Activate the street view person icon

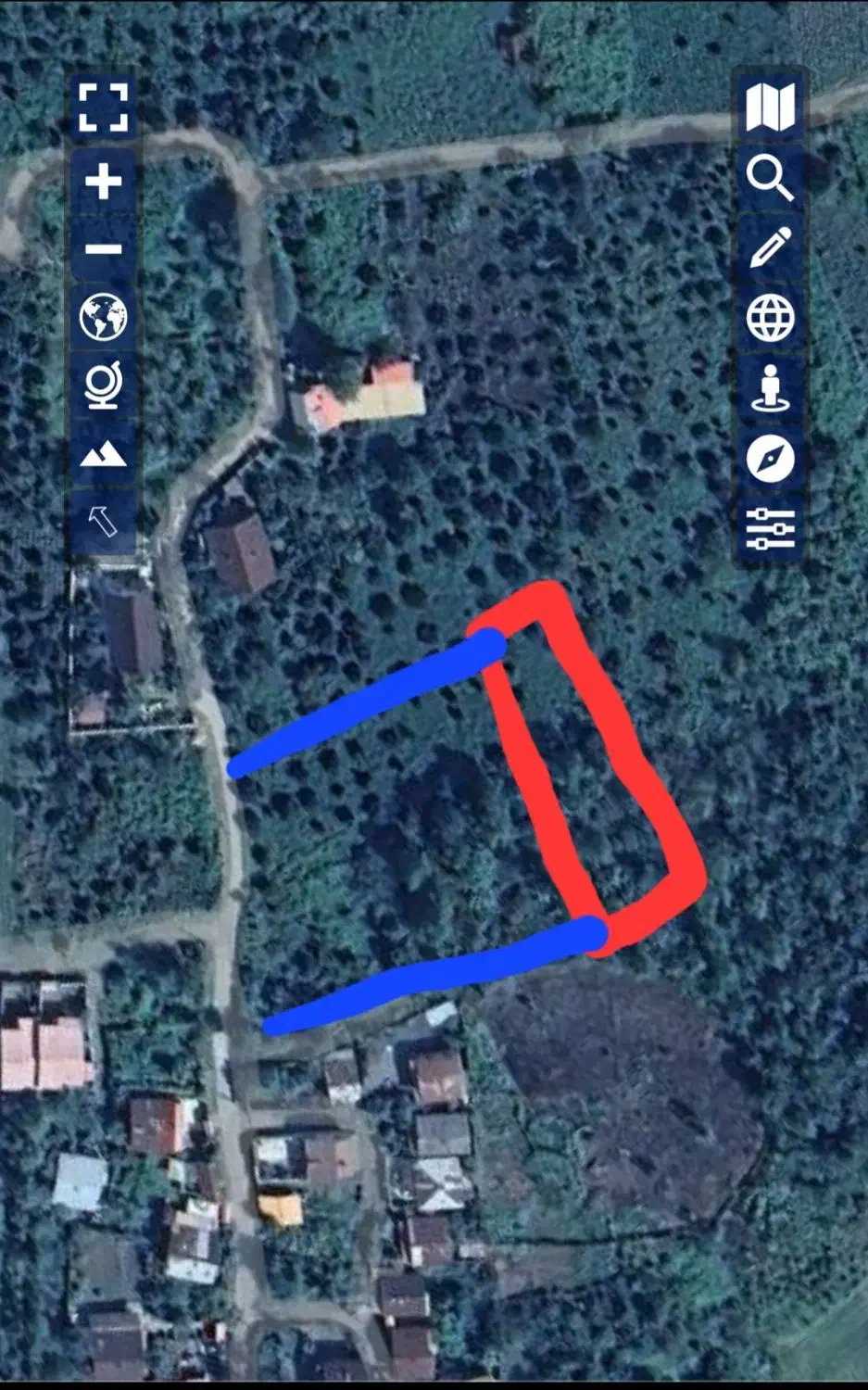[x=770, y=387]
